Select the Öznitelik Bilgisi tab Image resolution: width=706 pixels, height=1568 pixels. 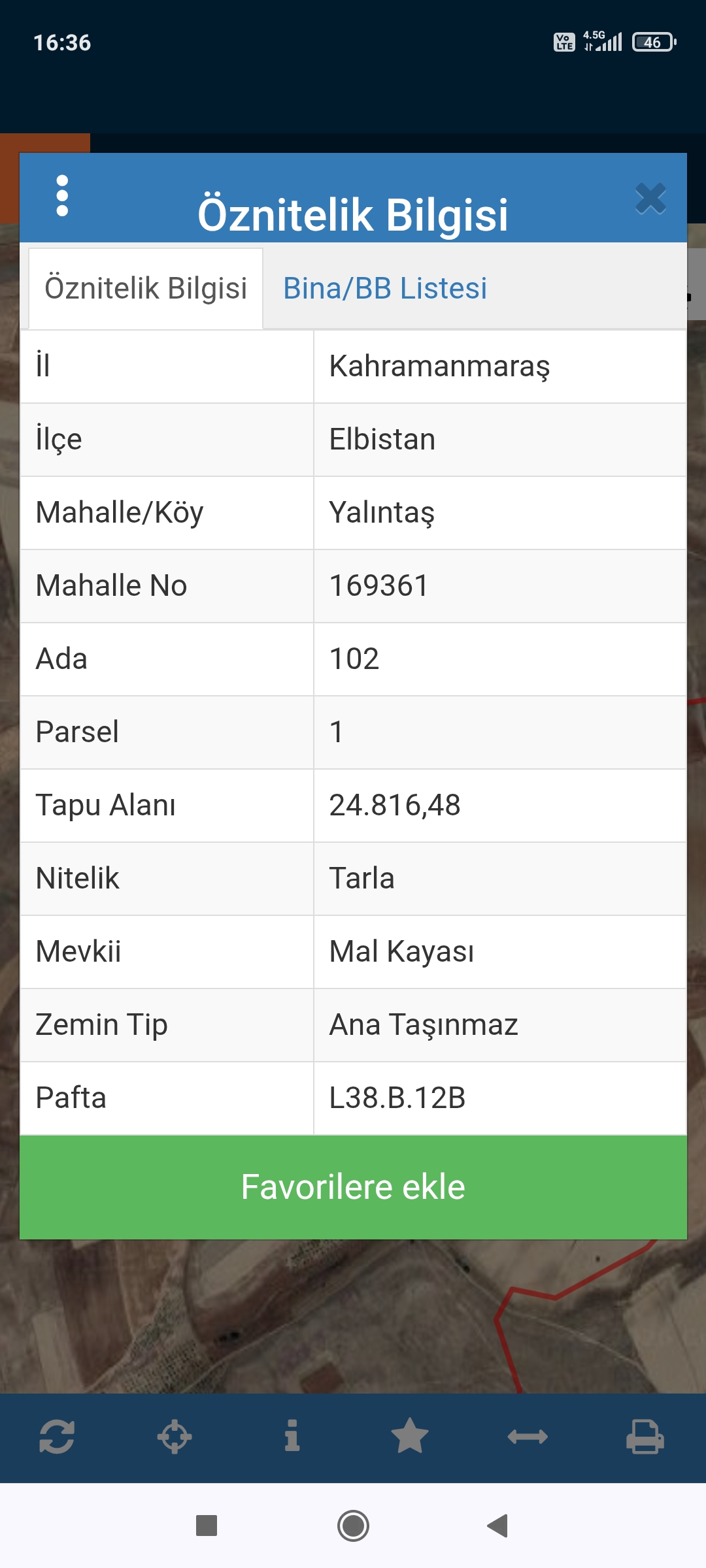146,288
